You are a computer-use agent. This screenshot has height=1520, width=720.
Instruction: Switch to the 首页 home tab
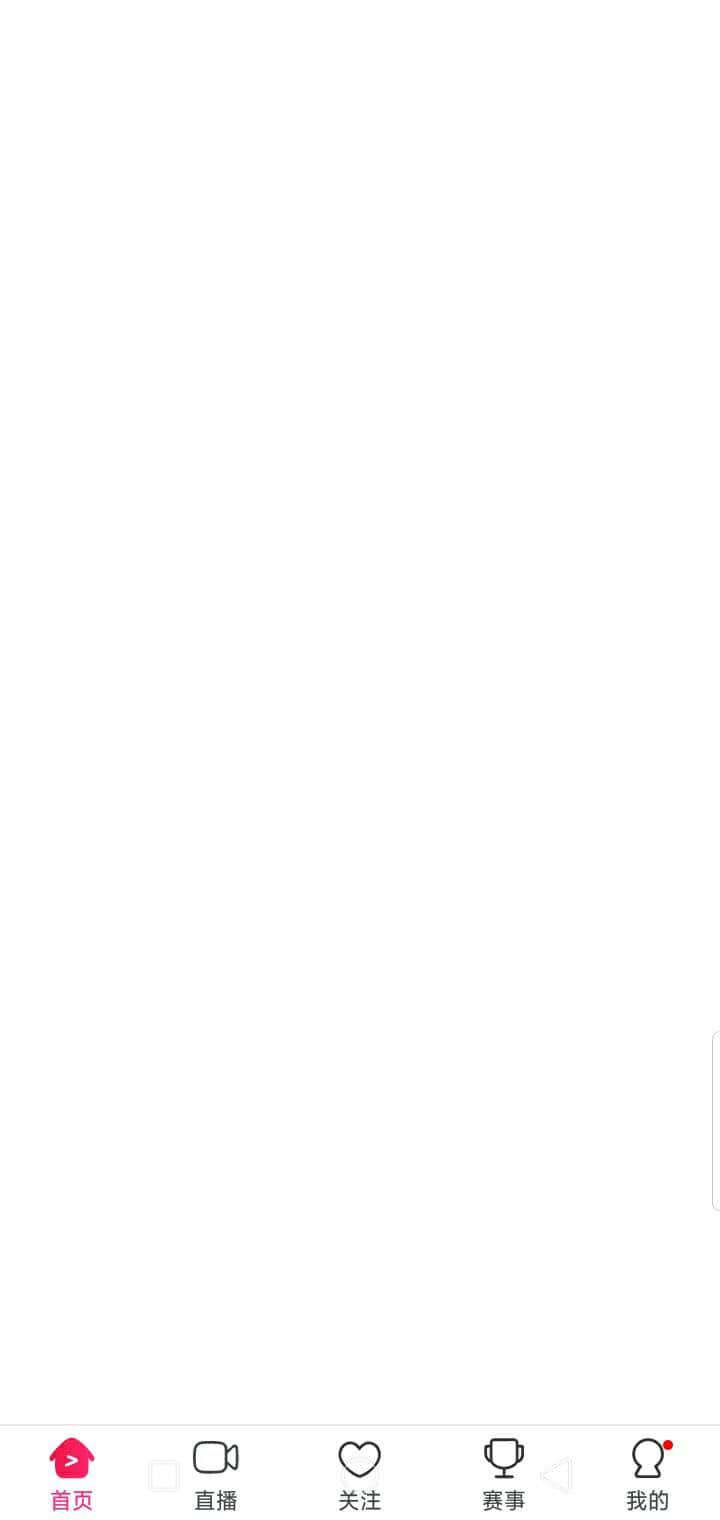tap(72, 1473)
